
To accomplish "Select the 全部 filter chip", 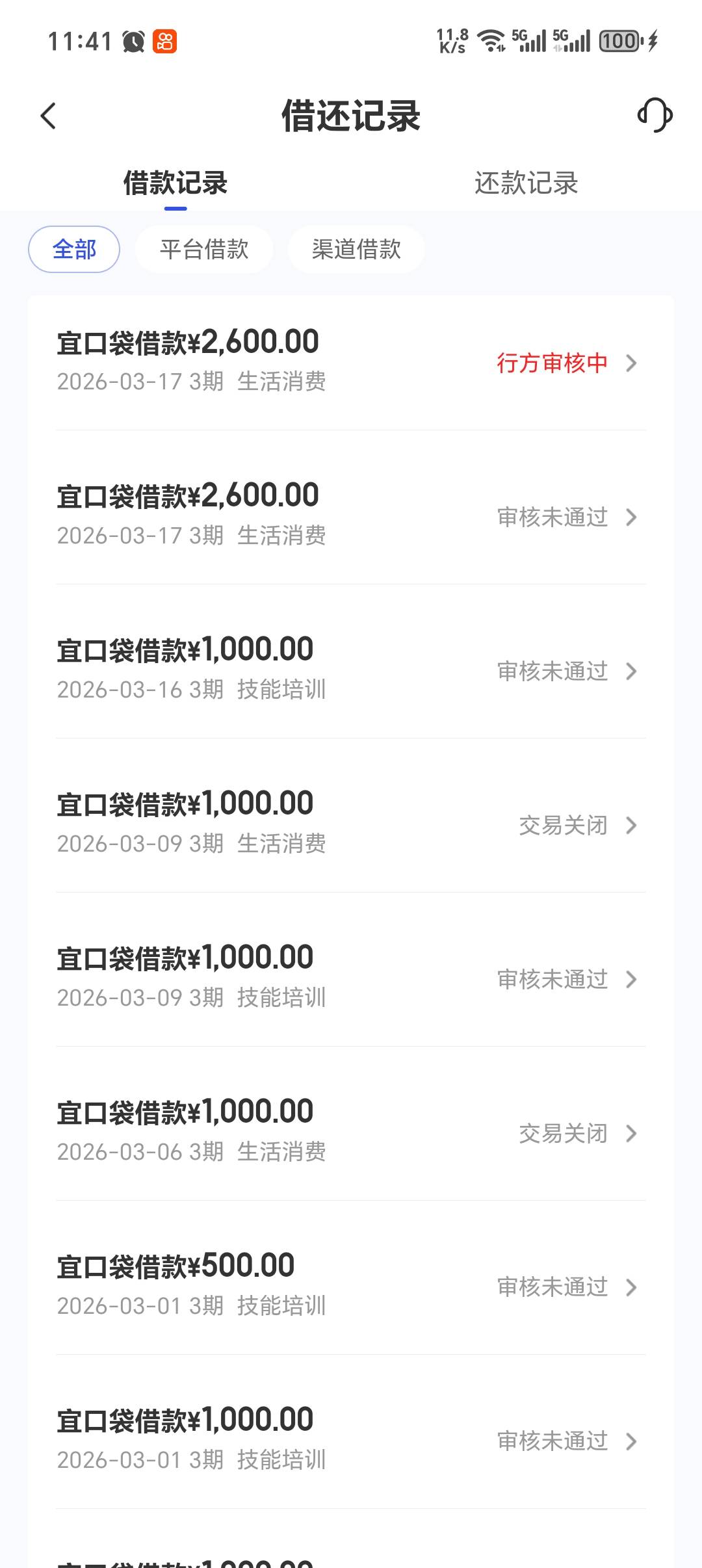I will click(74, 250).
